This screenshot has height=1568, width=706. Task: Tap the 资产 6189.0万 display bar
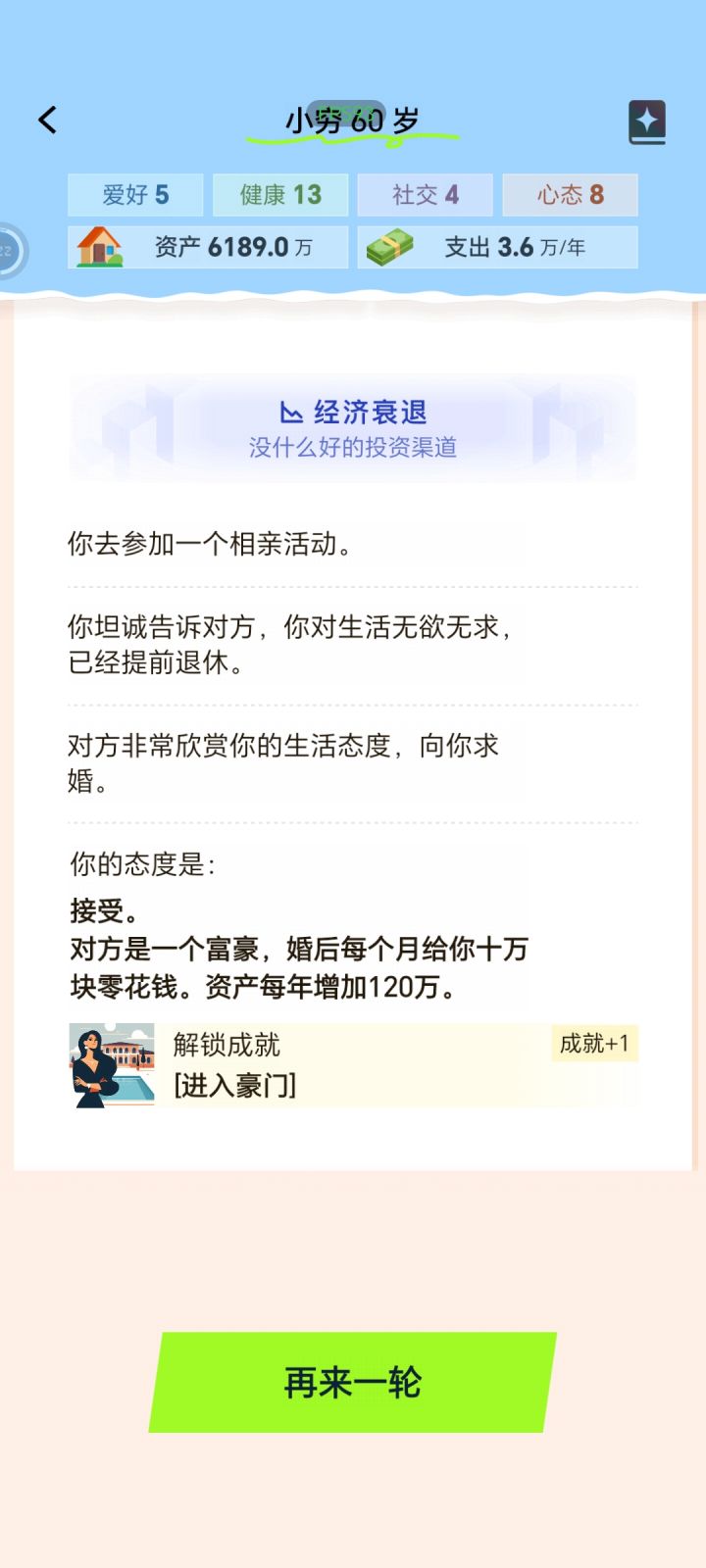[x=206, y=246]
